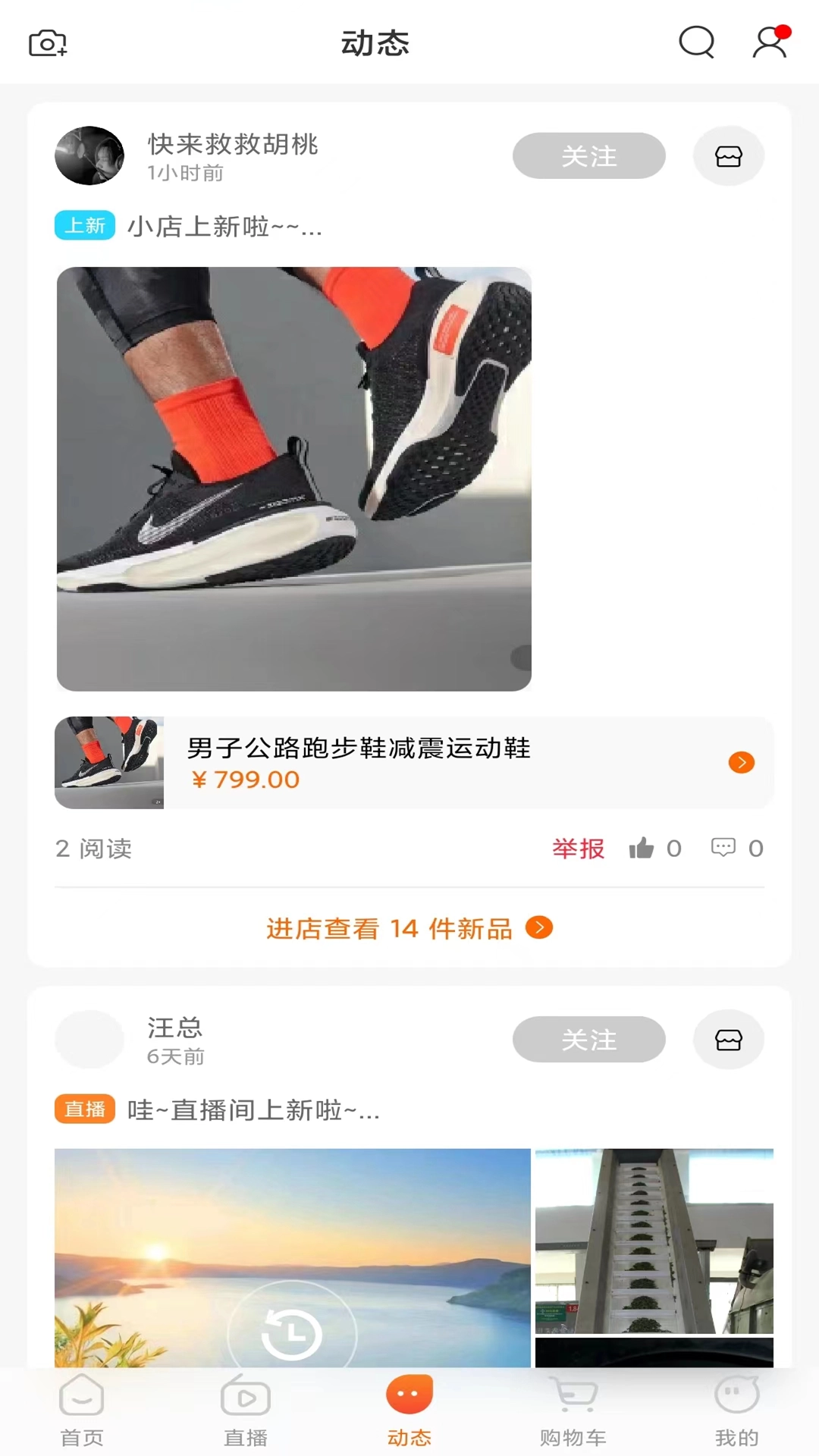Screen dimensions: 819x1456
Task: Tap the 上新 tag on the post
Action: (84, 225)
